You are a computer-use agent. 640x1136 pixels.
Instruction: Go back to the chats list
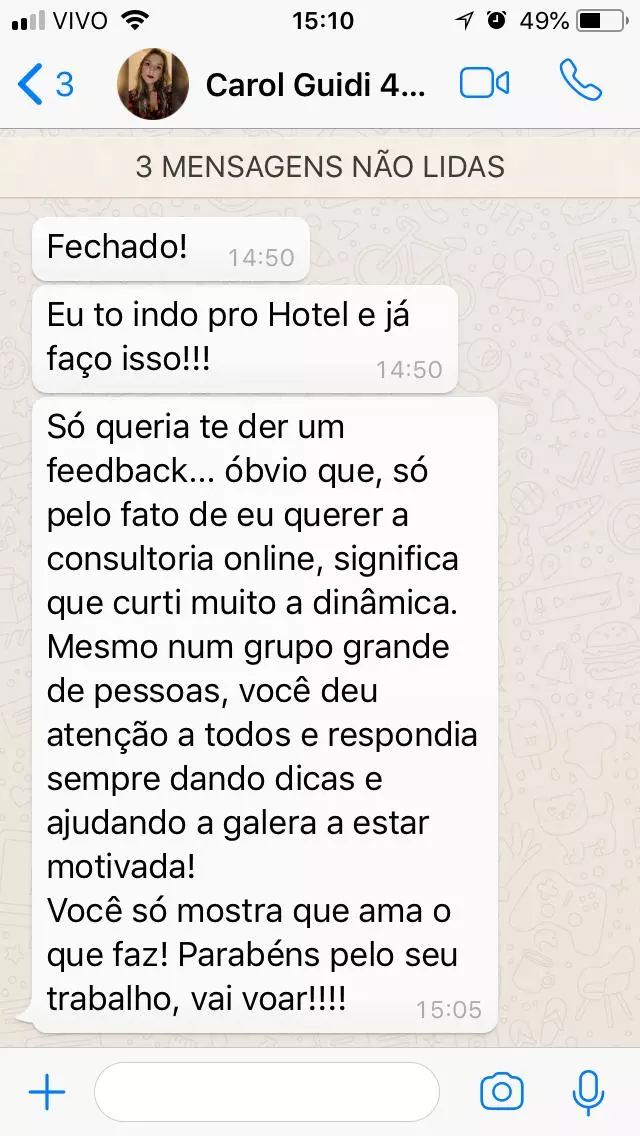point(44,84)
